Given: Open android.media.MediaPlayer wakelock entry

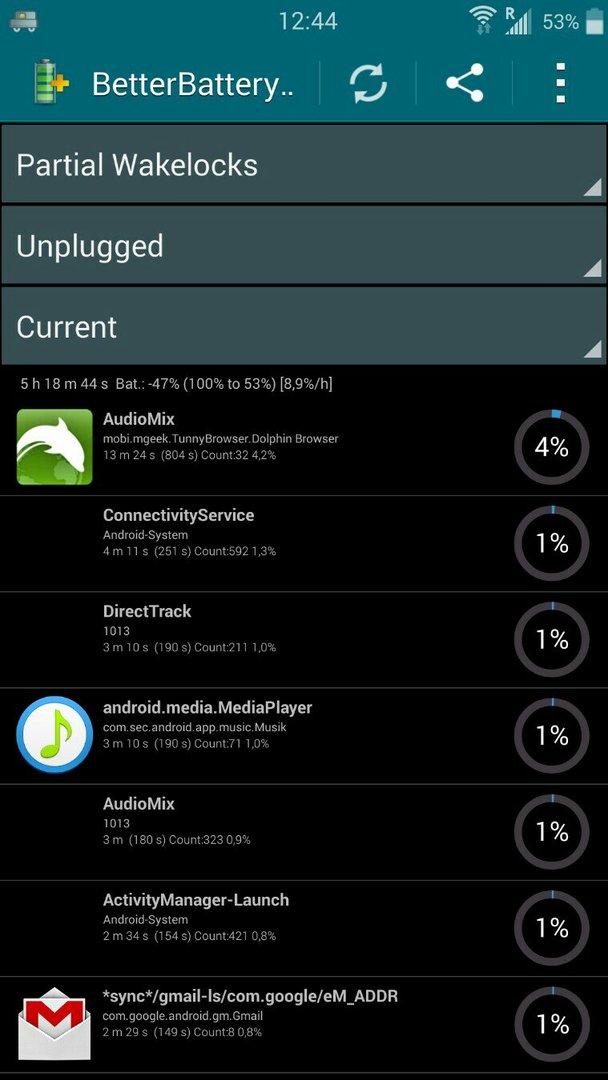Looking at the screenshot, I should [x=304, y=736].
